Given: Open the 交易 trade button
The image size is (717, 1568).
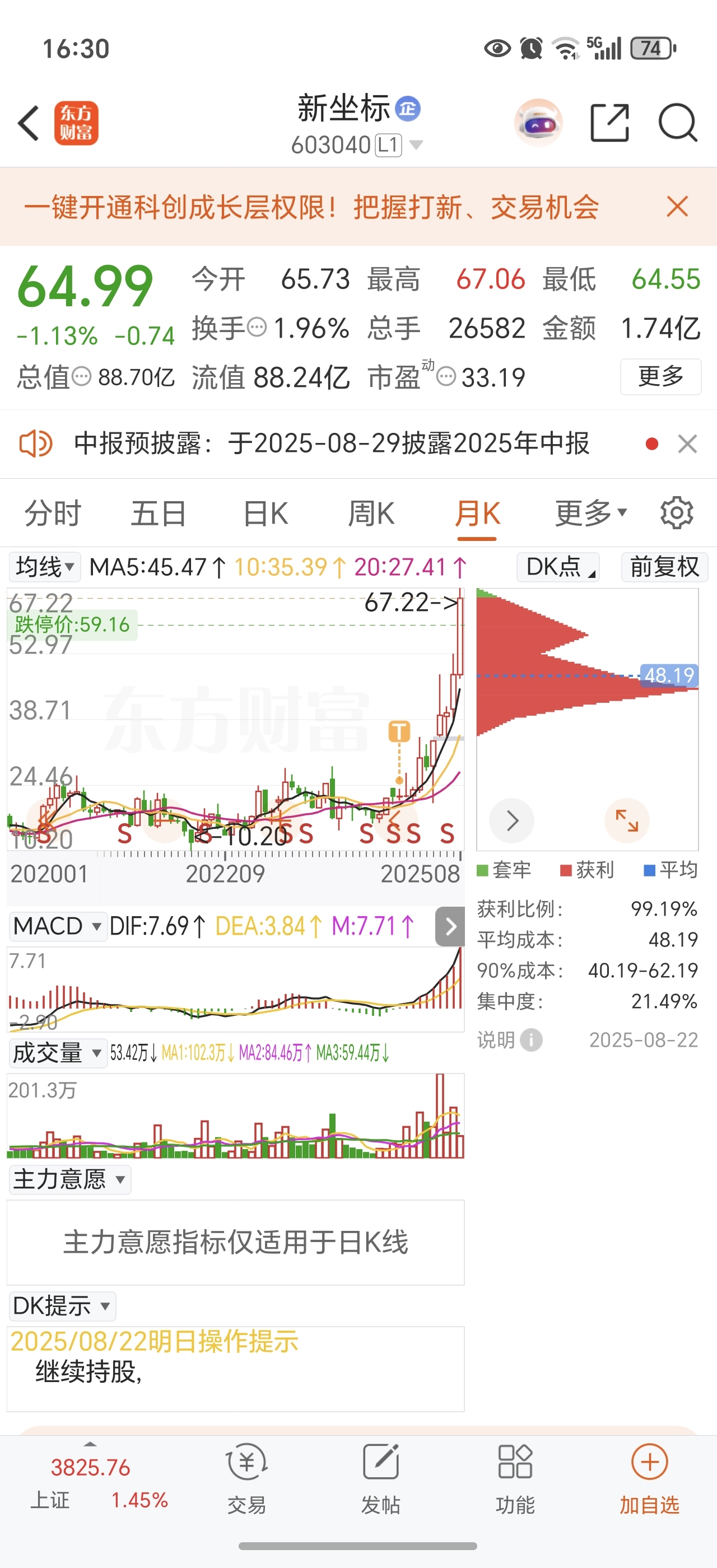Looking at the screenshot, I should [x=246, y=1479].
